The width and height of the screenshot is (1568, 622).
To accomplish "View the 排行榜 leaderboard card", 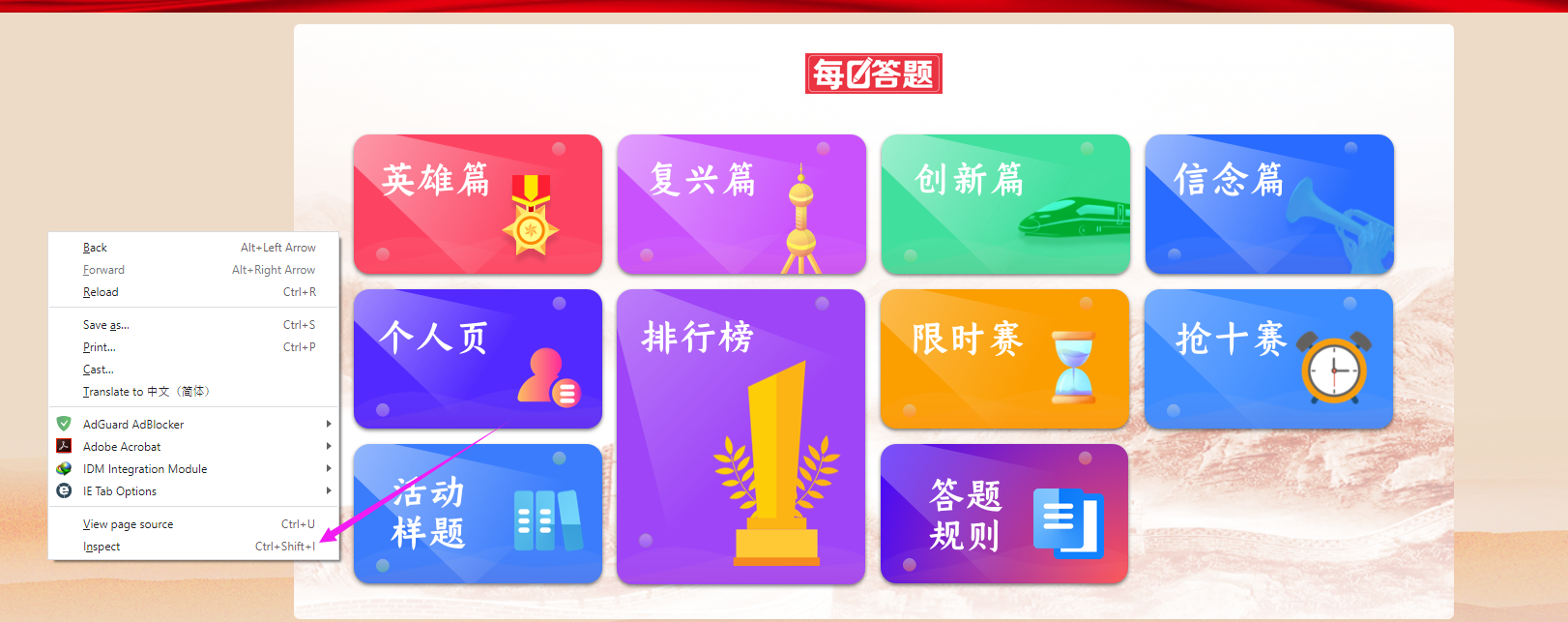I will tap(741, 436).
